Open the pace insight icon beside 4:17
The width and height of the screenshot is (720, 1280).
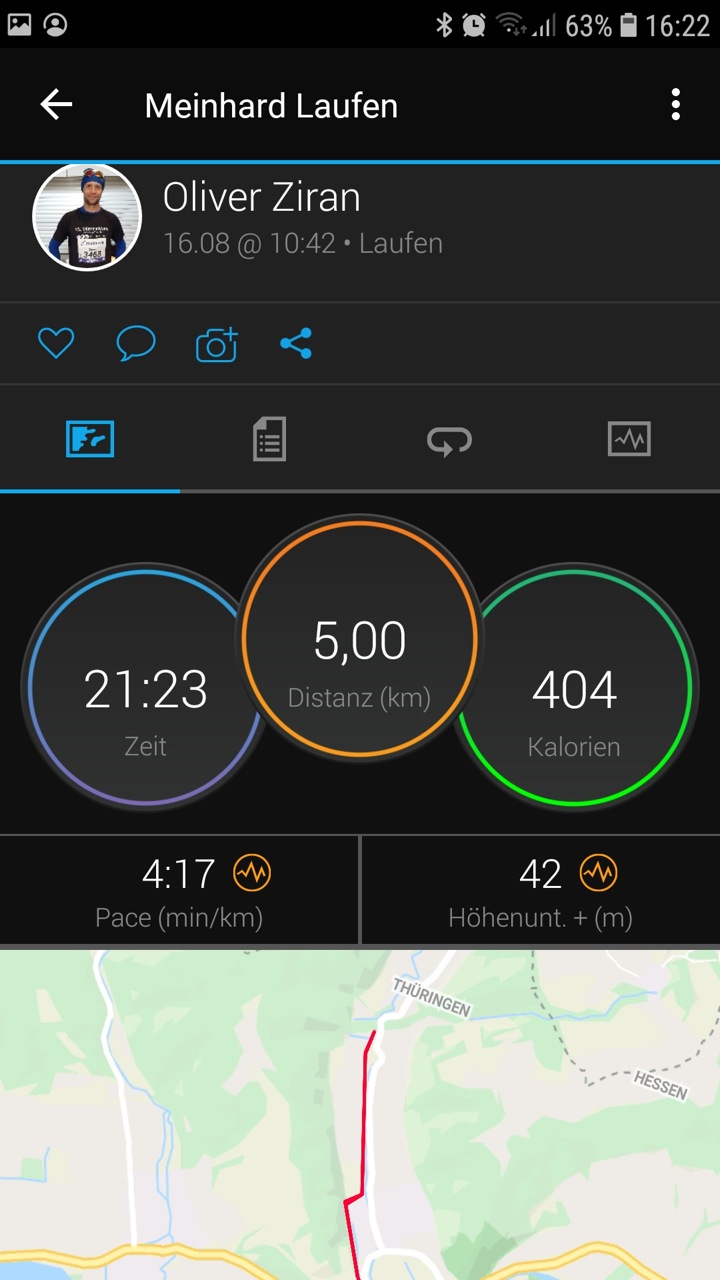pos(251,873)
